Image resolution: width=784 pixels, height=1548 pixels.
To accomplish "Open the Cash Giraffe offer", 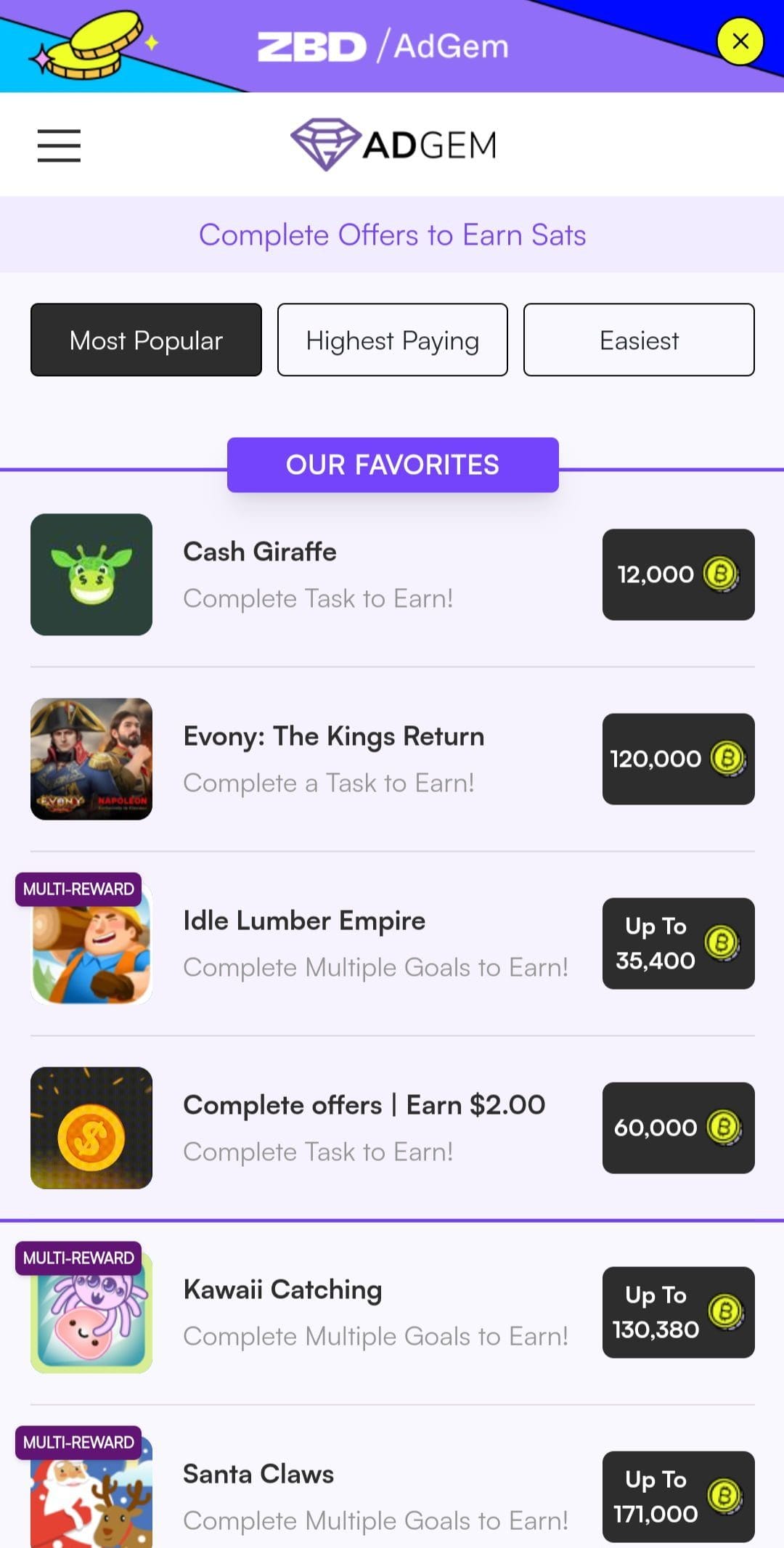I will pyautogui.click(x=392, y=574).
